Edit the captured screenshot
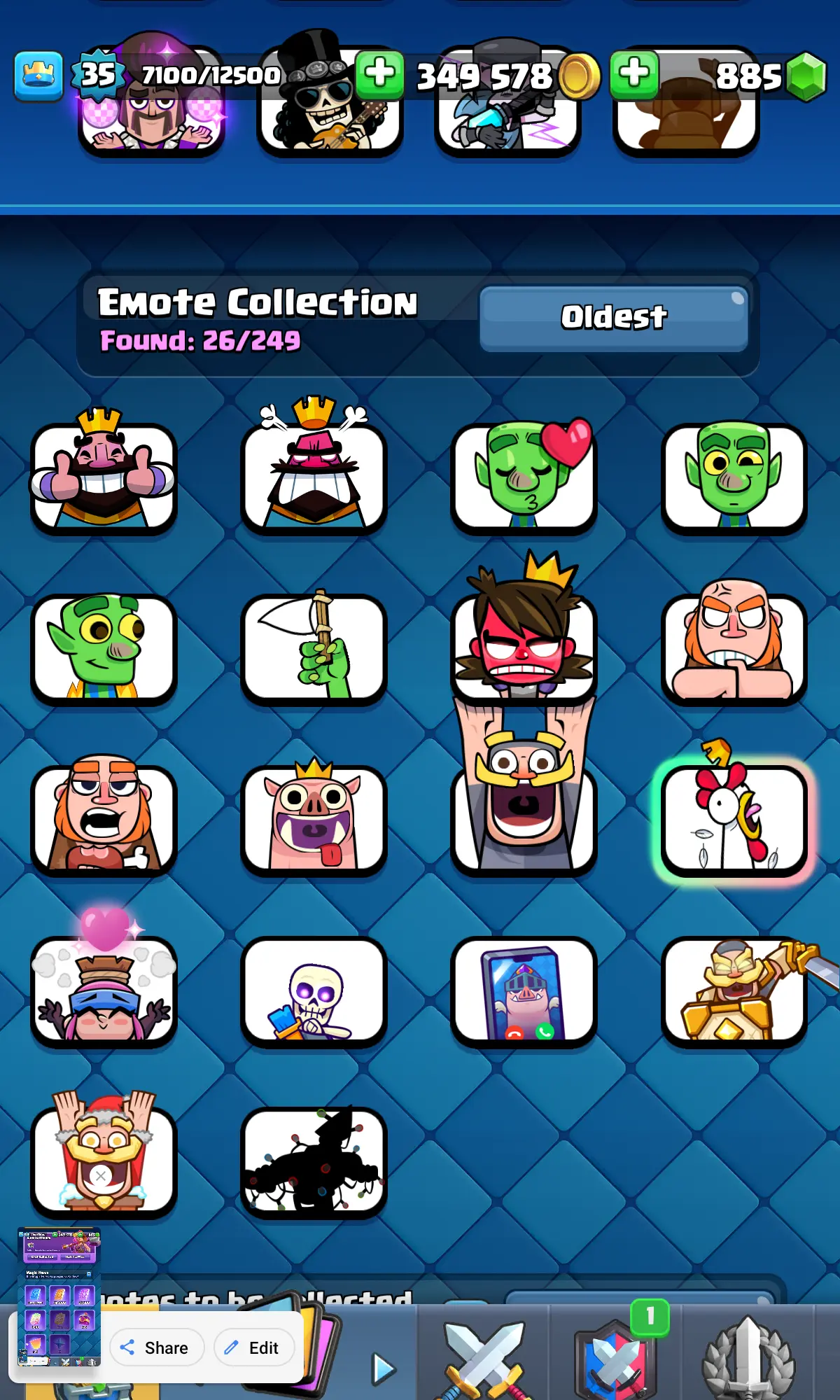 click(253, 1347)
